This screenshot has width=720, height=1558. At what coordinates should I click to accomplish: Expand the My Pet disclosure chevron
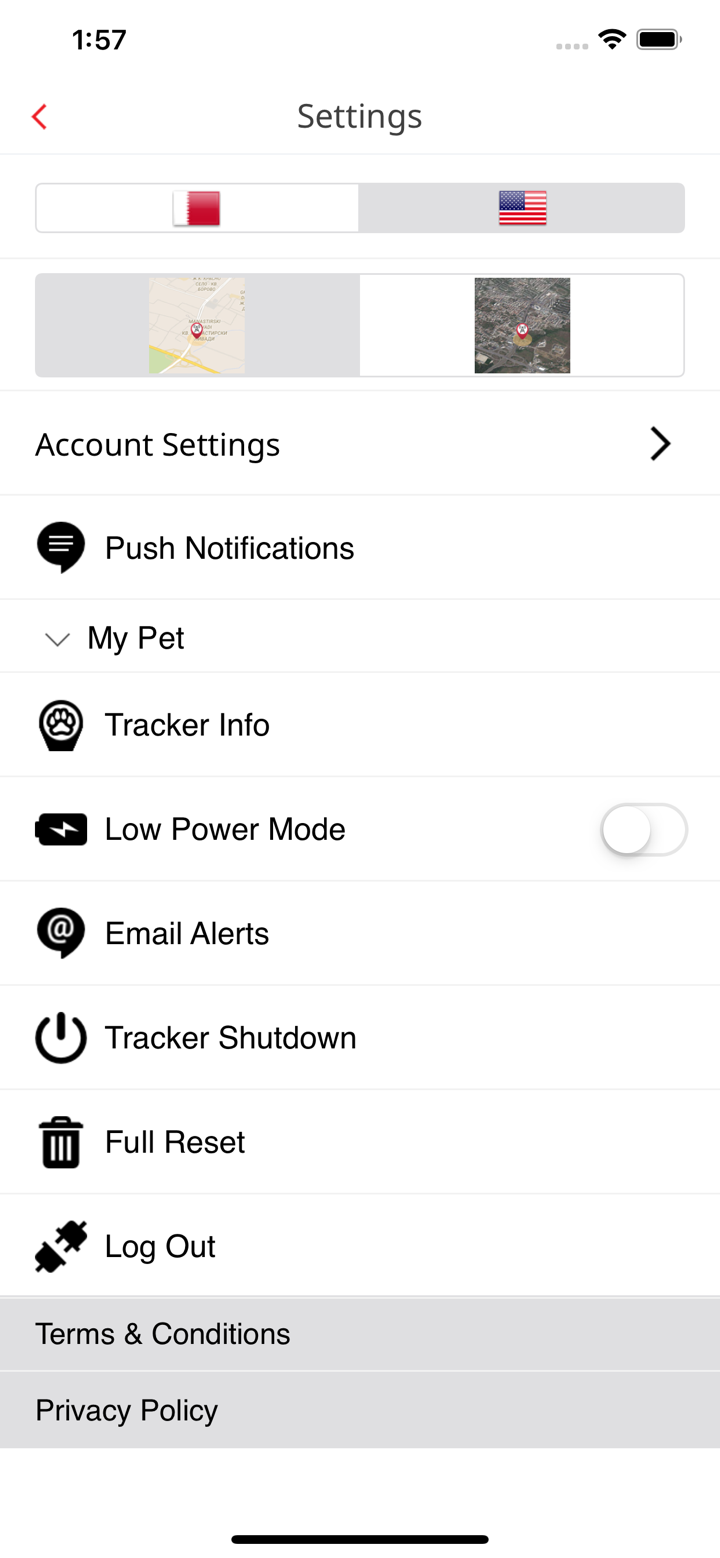(x=57, y=638)
